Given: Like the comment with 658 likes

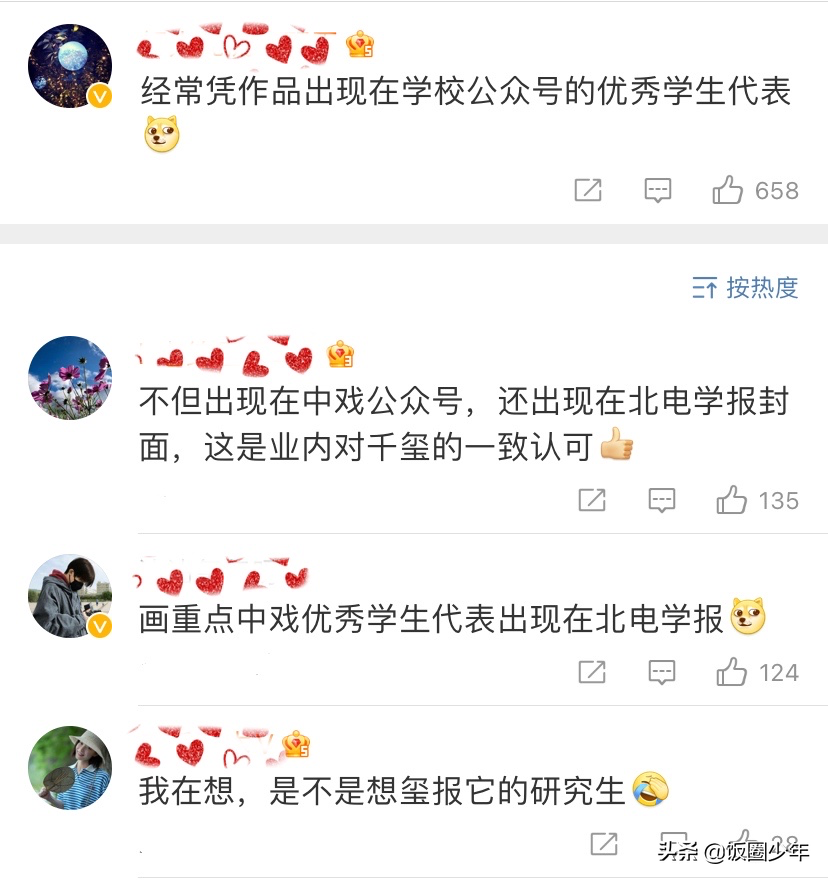Looking at the screenshot, I should 729,190.
